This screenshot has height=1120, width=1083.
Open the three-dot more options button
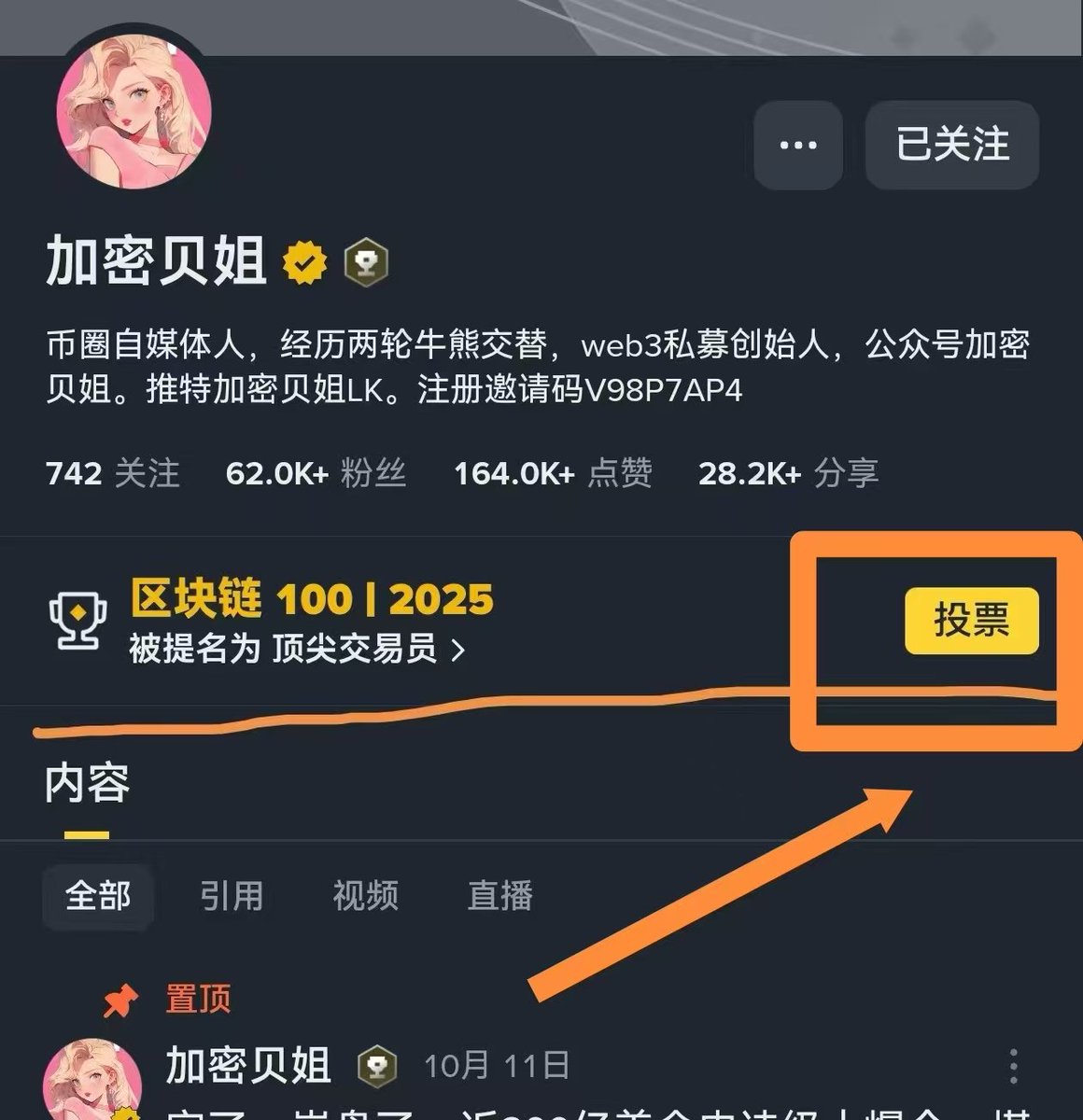[798, 146]
